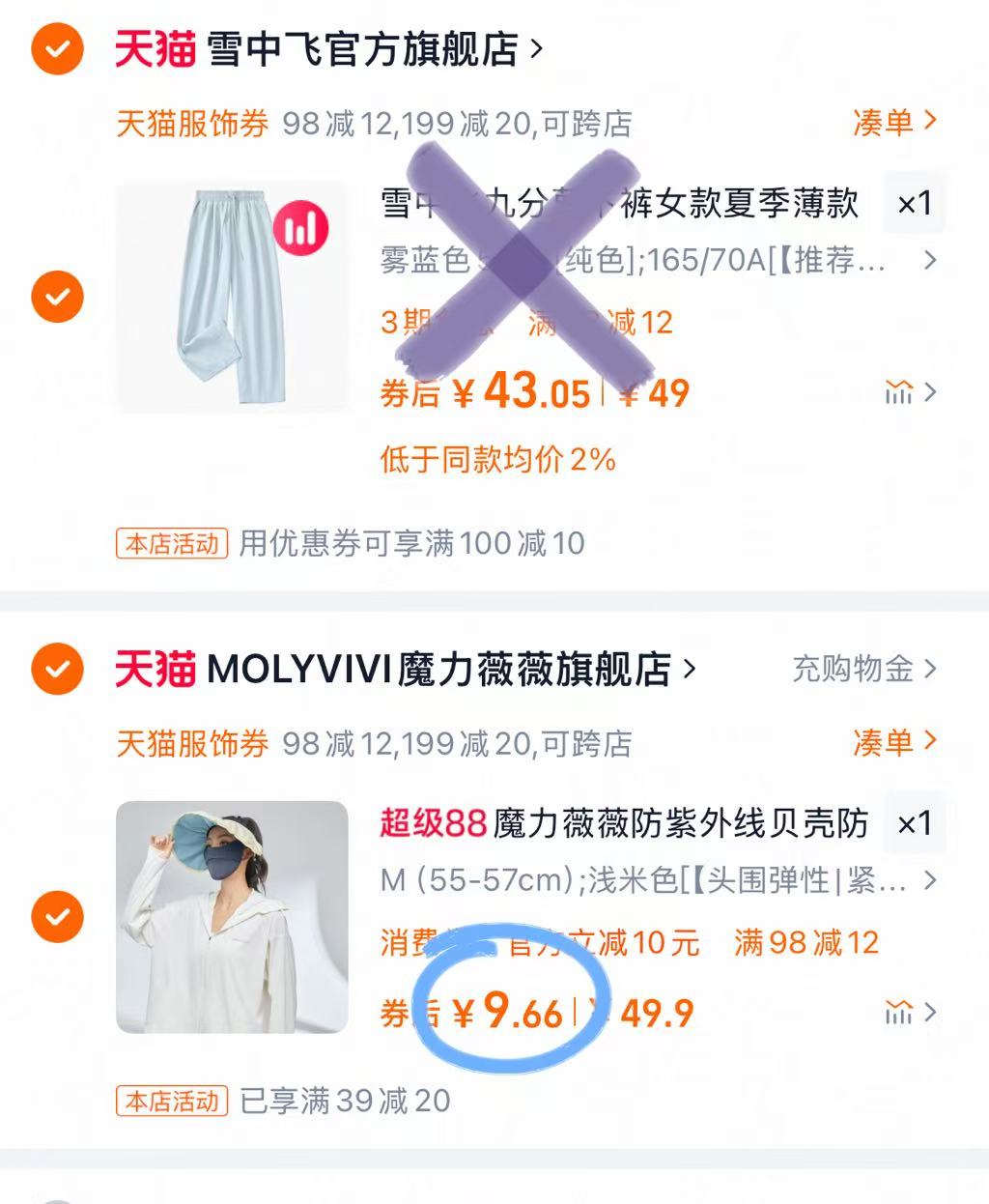The height and width of the screenshot is (1204, 989).
Task: View price details for the ¥9.66 hat
Action: (x=910, y=1013)
